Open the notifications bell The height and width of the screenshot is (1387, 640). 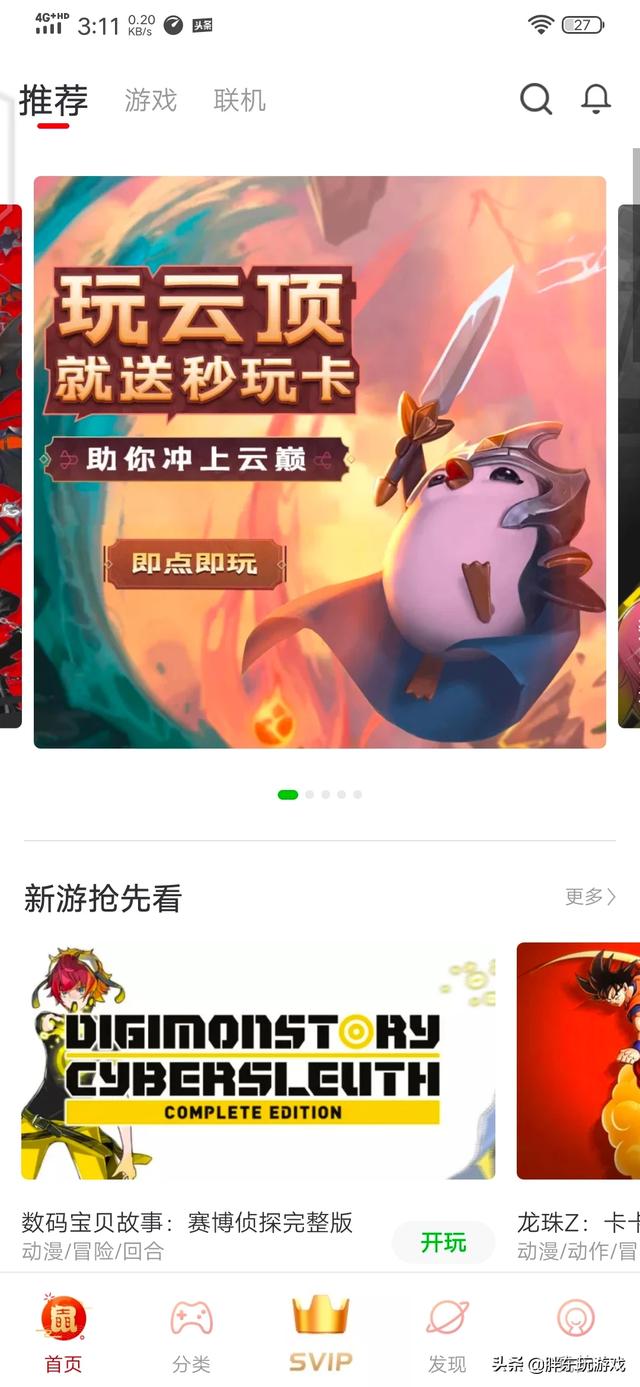(x=596, y=99)
